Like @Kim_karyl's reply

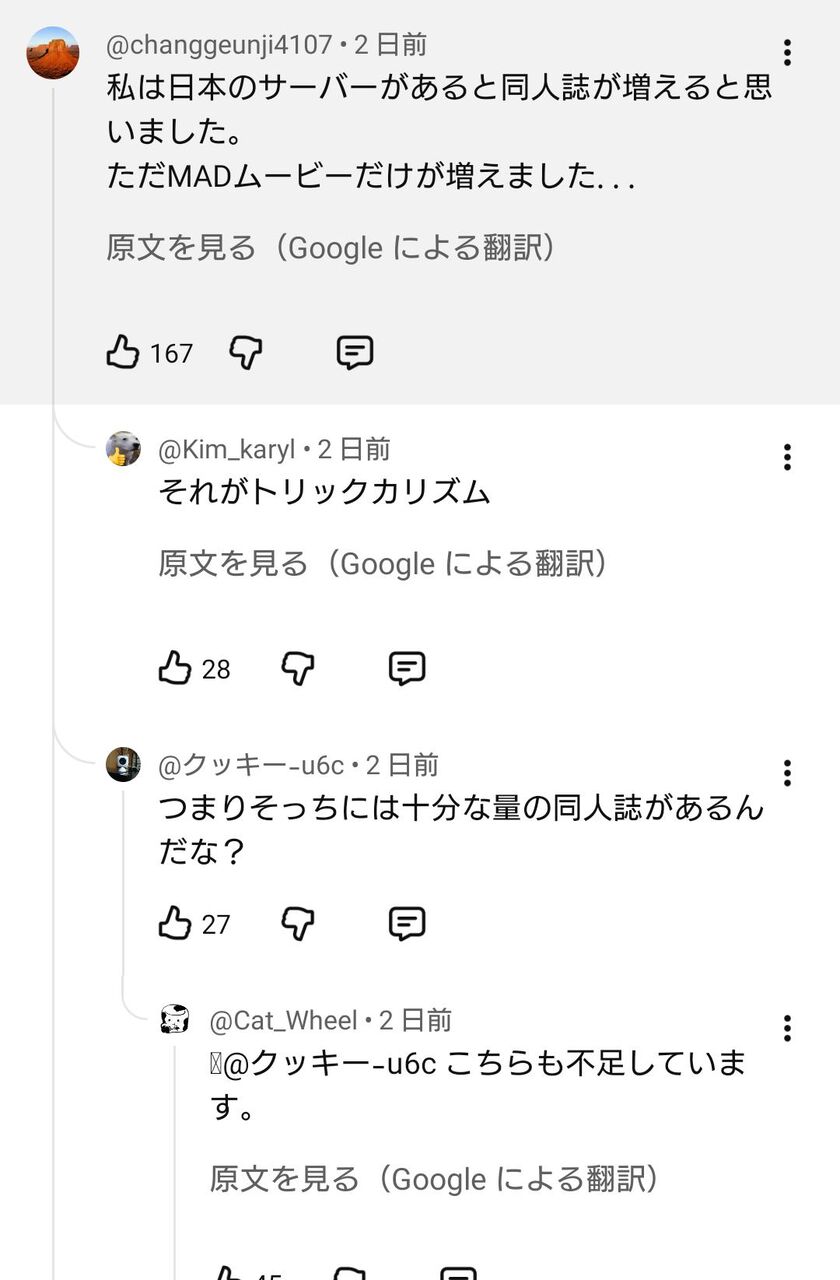(176, 668)
